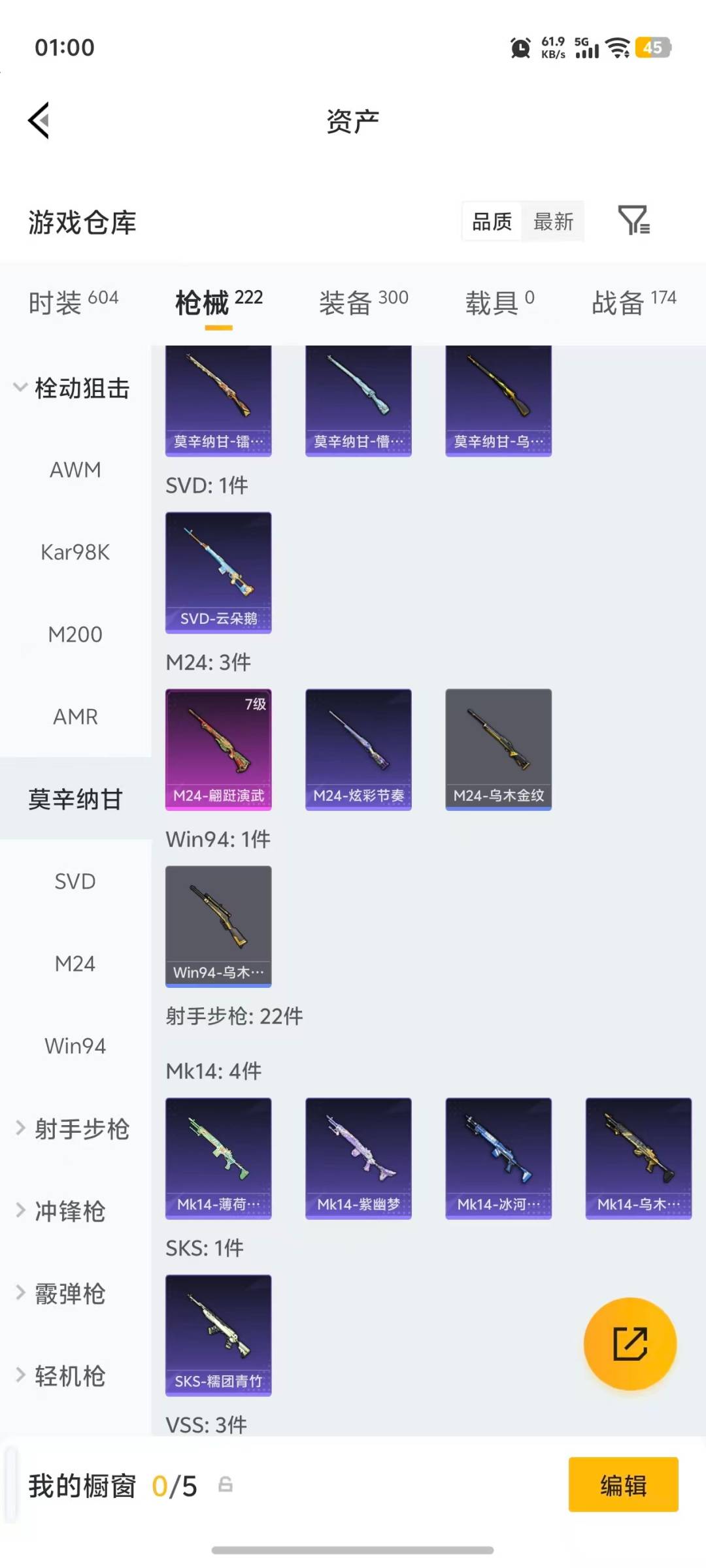Open the Mk14-紫幽梦 skin thumbnail
Screen dimensions: 706x1568
coord(358,1156)
